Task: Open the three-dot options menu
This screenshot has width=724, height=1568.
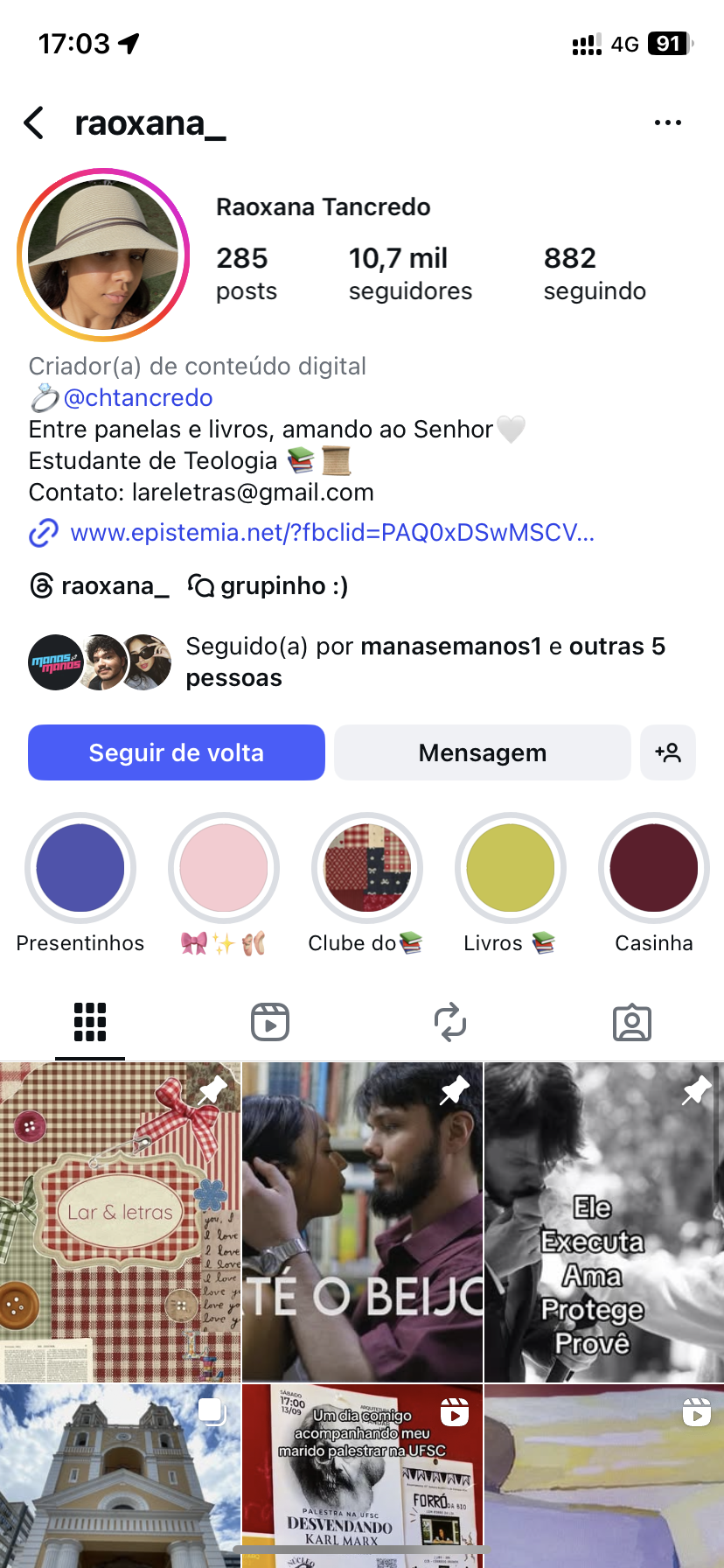Action: click(x=667, y=123)
